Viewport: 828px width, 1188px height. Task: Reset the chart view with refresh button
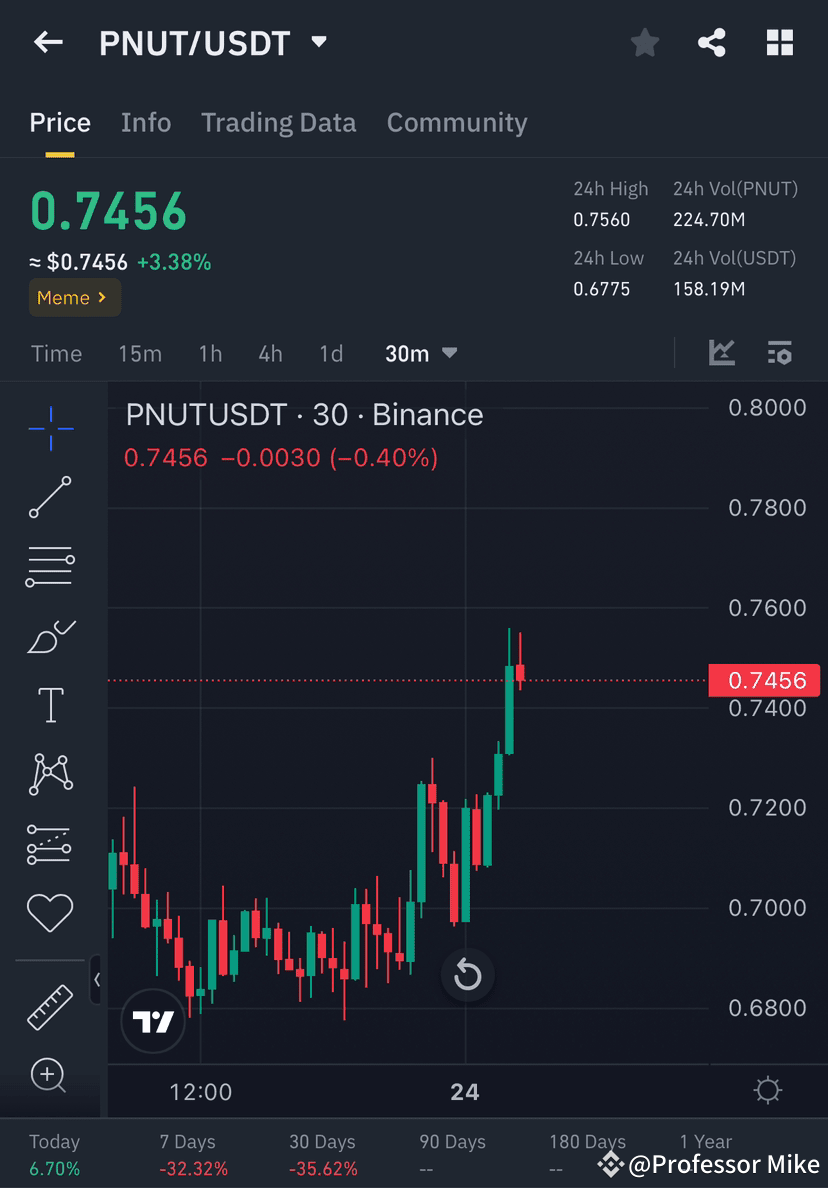[x=468, y=975]
